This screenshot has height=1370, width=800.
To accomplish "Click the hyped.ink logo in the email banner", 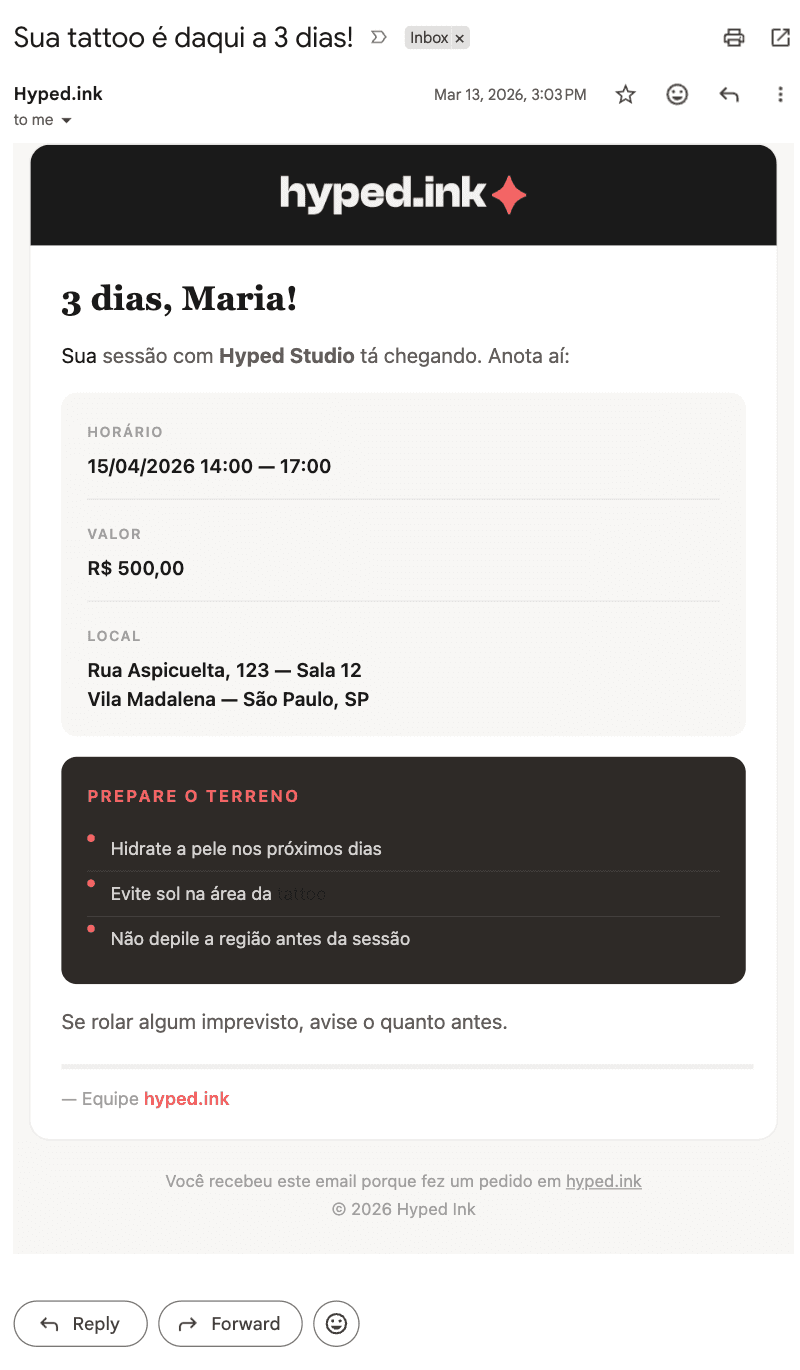I will tap(403, 194).
